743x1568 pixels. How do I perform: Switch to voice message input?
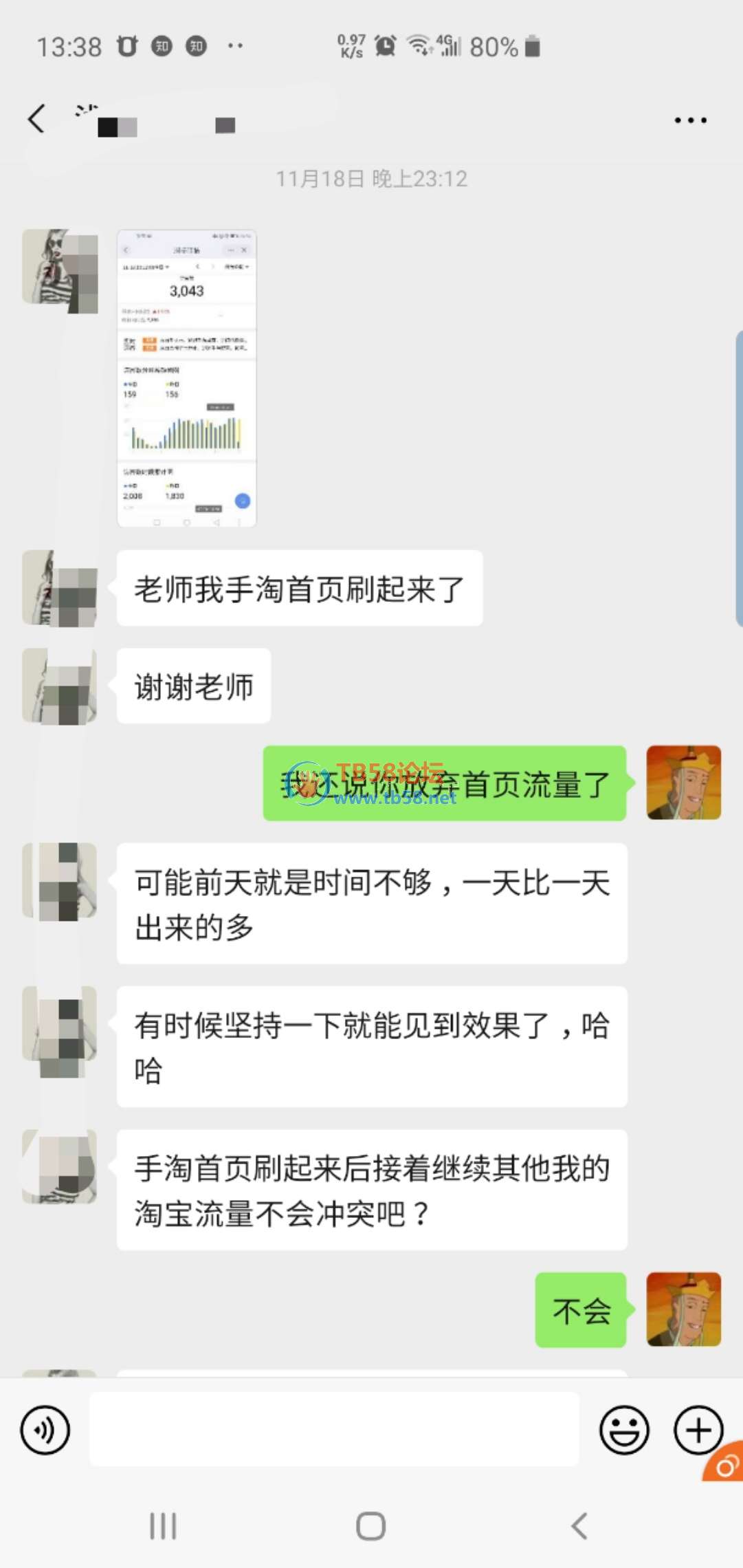(45, 1430)
